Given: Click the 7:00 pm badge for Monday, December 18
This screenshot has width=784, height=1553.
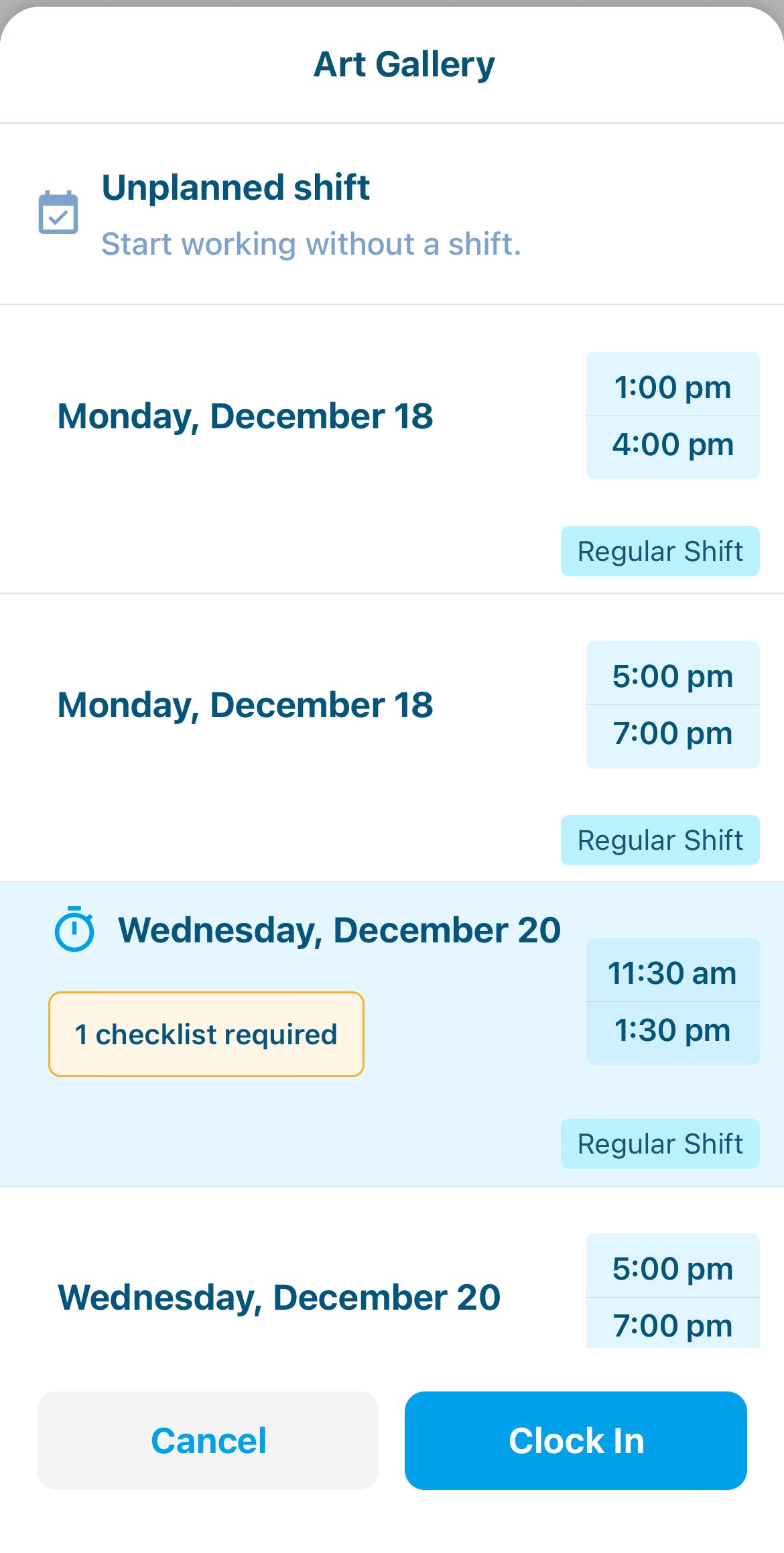Looking at the screenshot, I should click(672, 733).
